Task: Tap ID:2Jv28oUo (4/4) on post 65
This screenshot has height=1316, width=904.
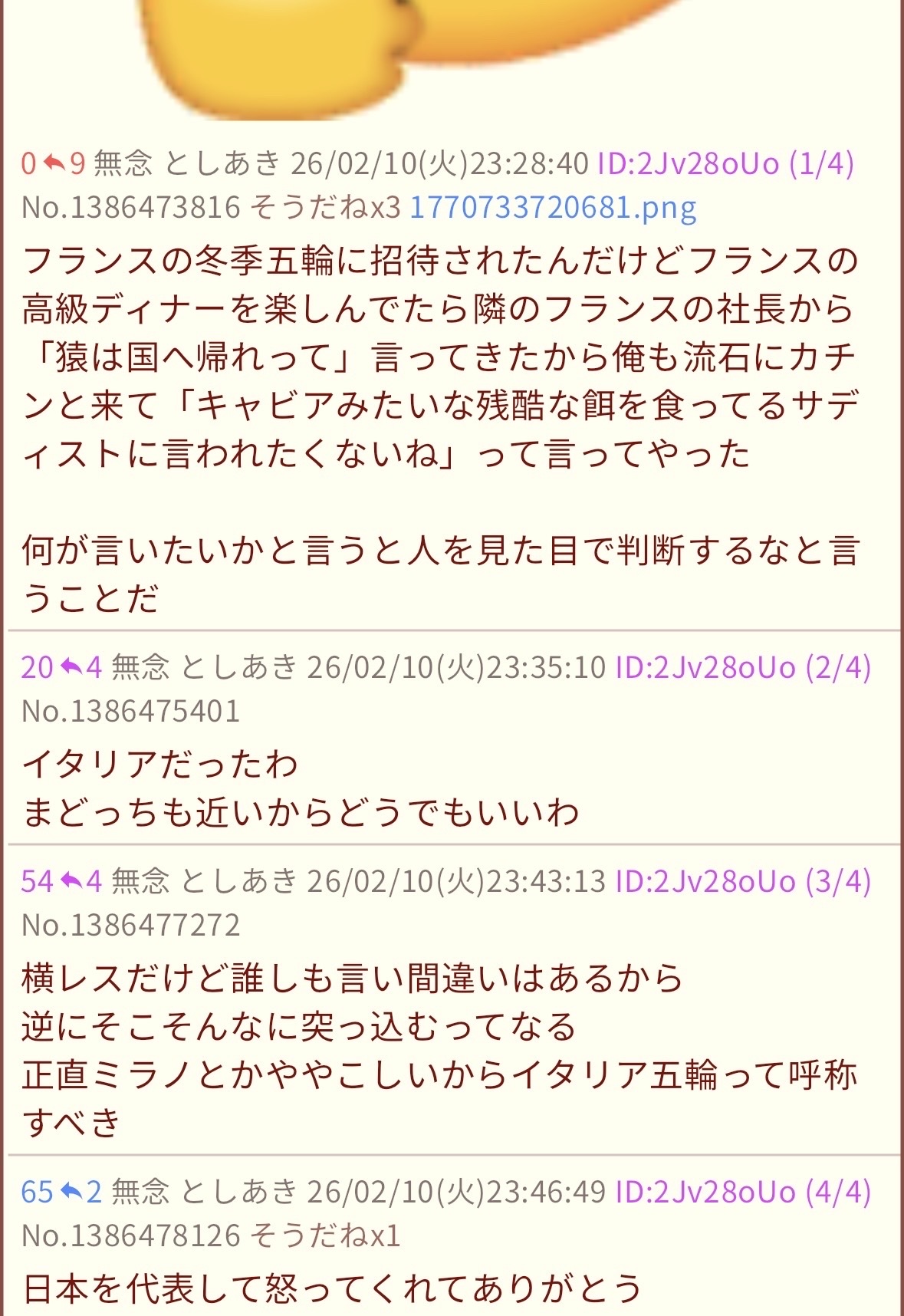Action: (742, 1192)
